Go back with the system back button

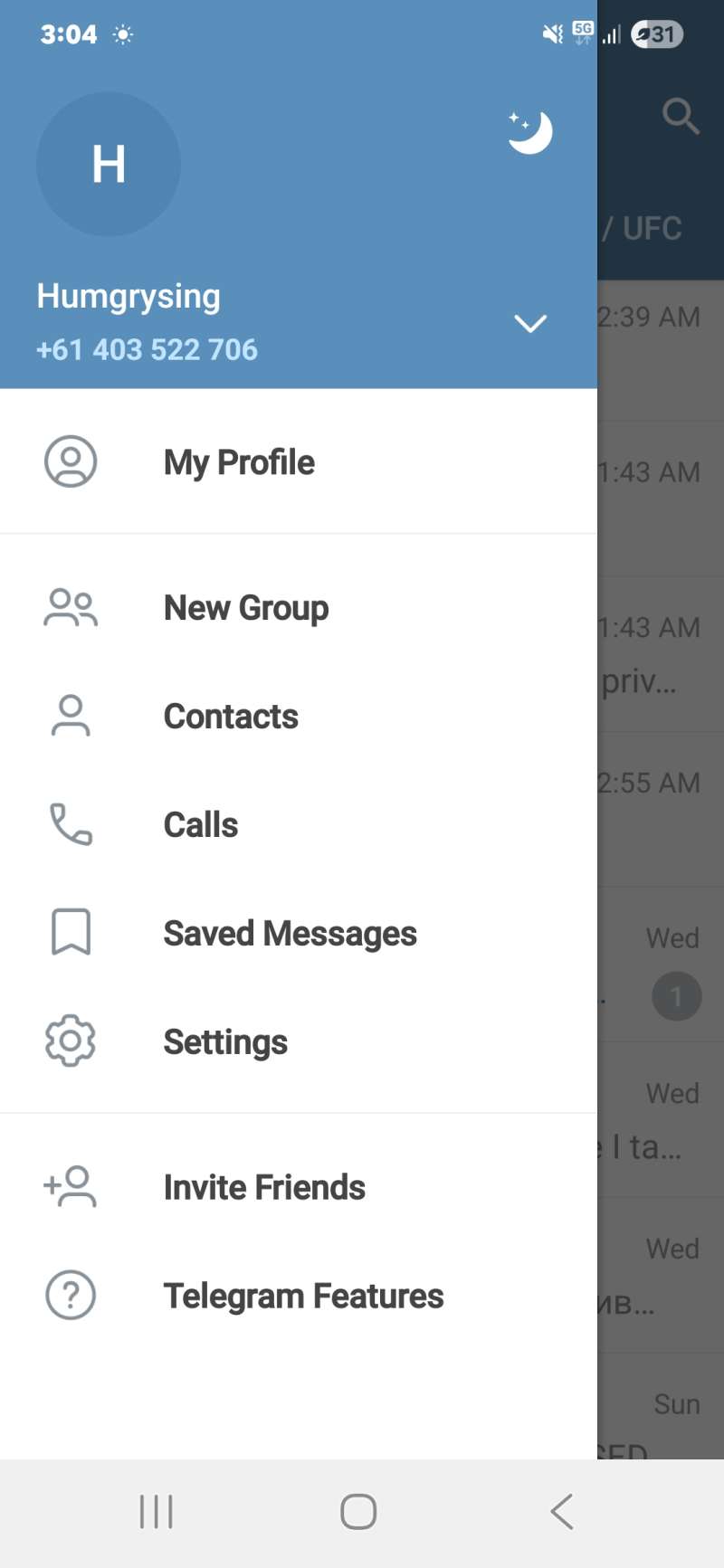tap(562, 1511)
